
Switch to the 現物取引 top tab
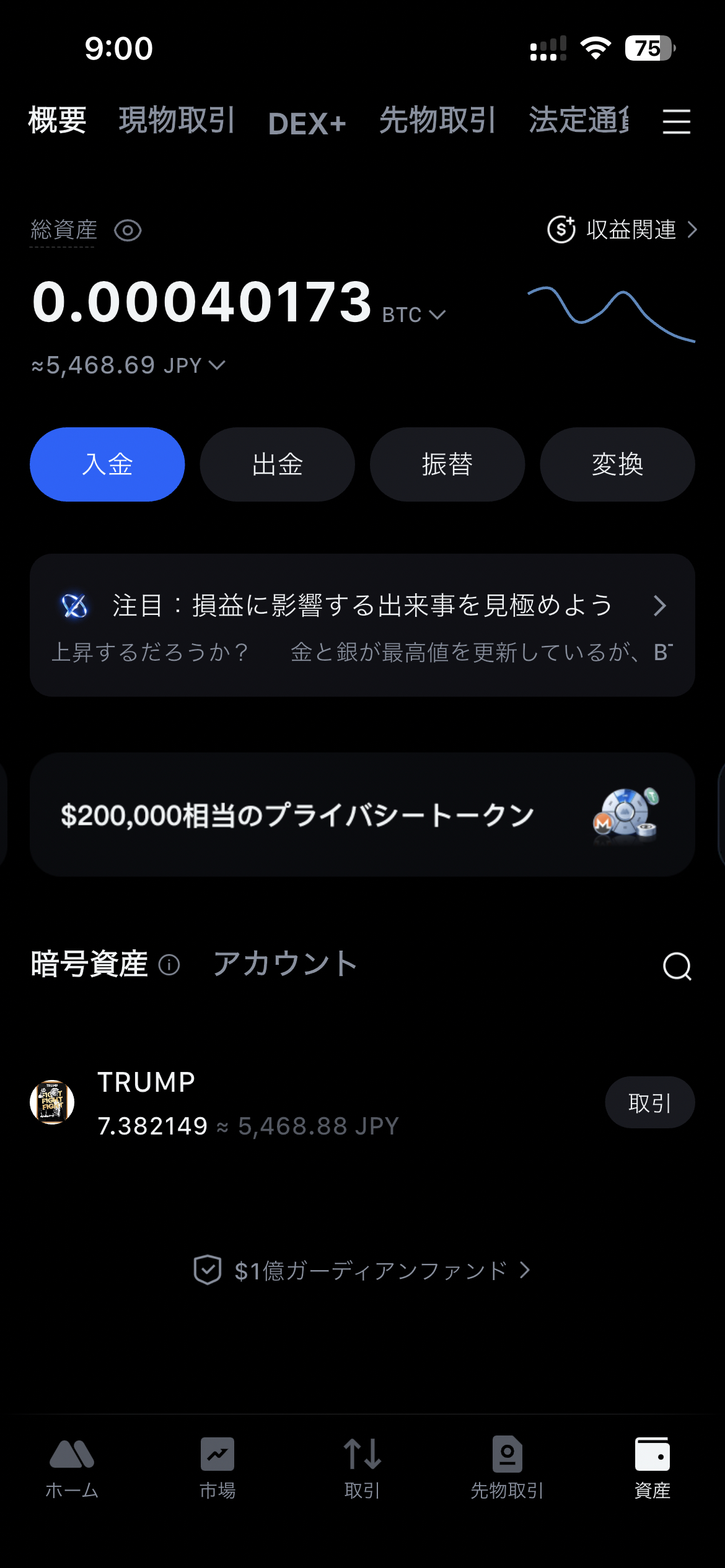click(177, 120)
